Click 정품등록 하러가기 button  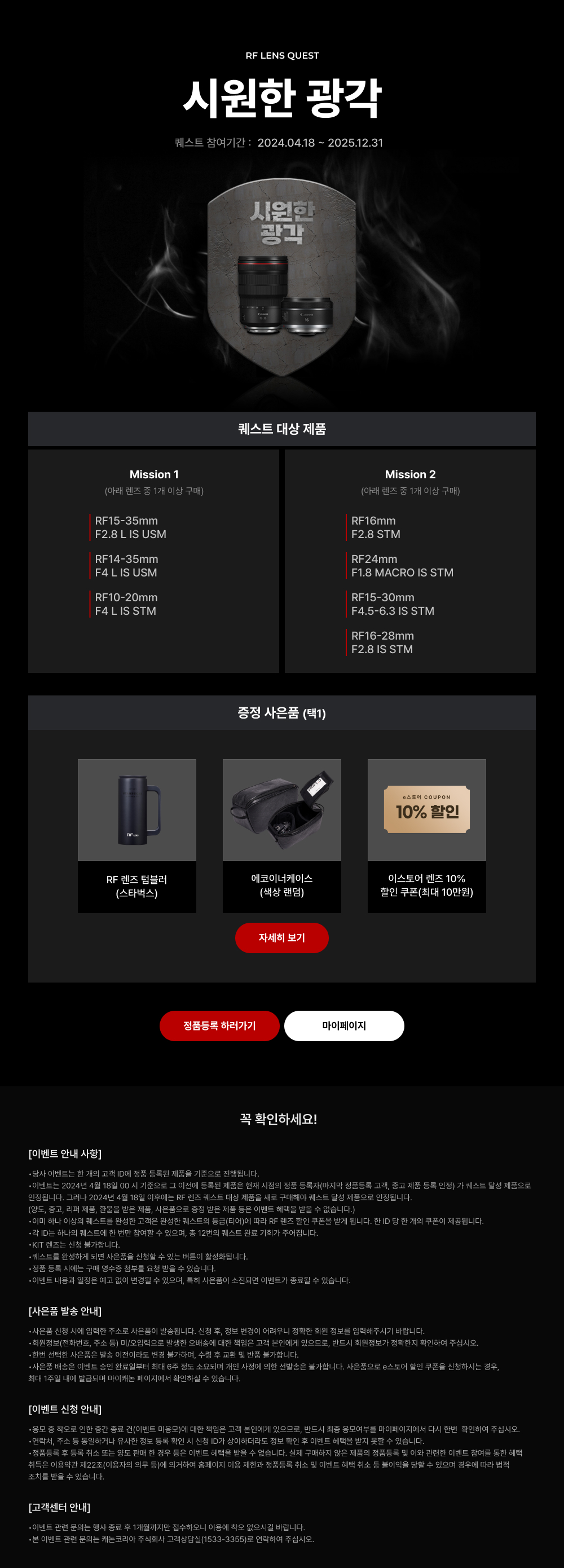click(219, 1025)
